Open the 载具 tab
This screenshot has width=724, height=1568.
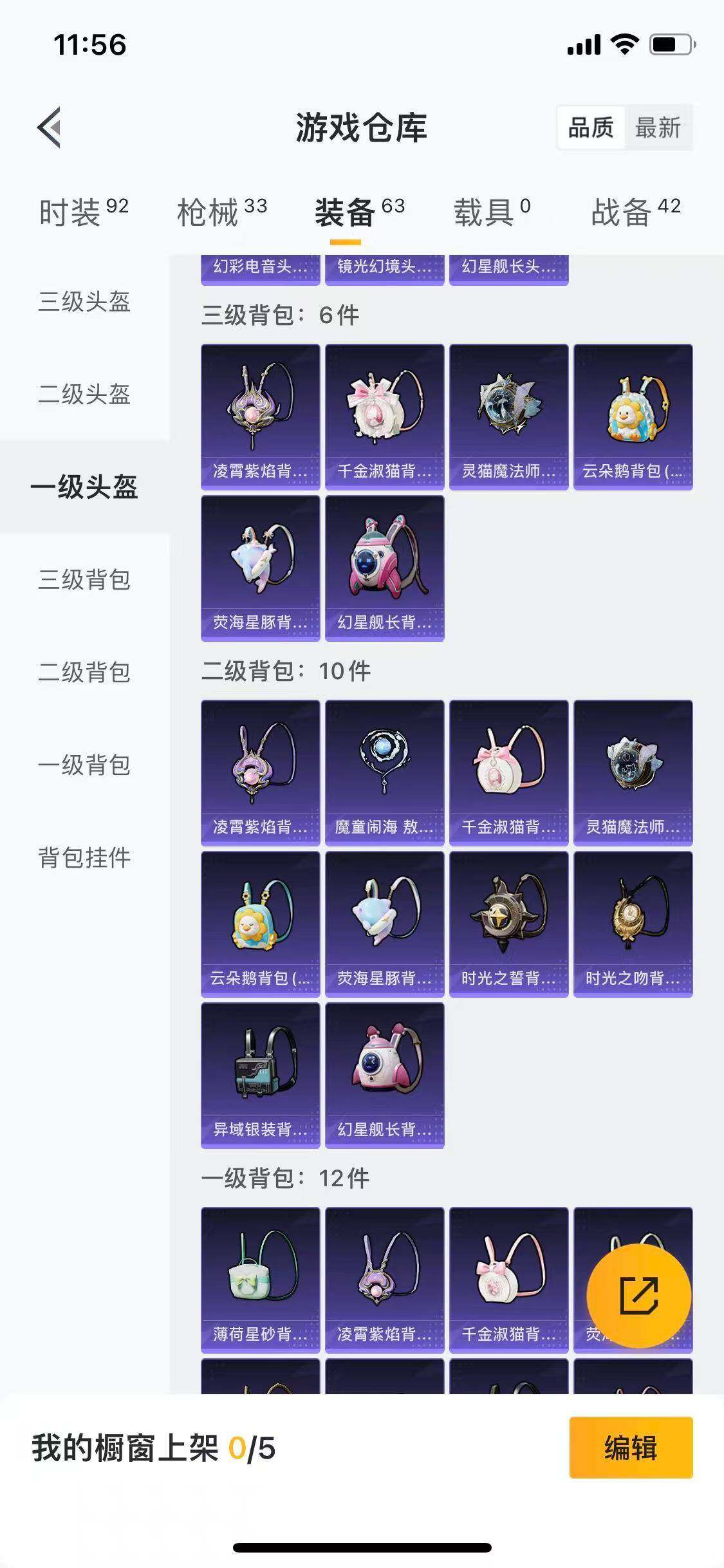pyautogui.click(x=492, y=212)
